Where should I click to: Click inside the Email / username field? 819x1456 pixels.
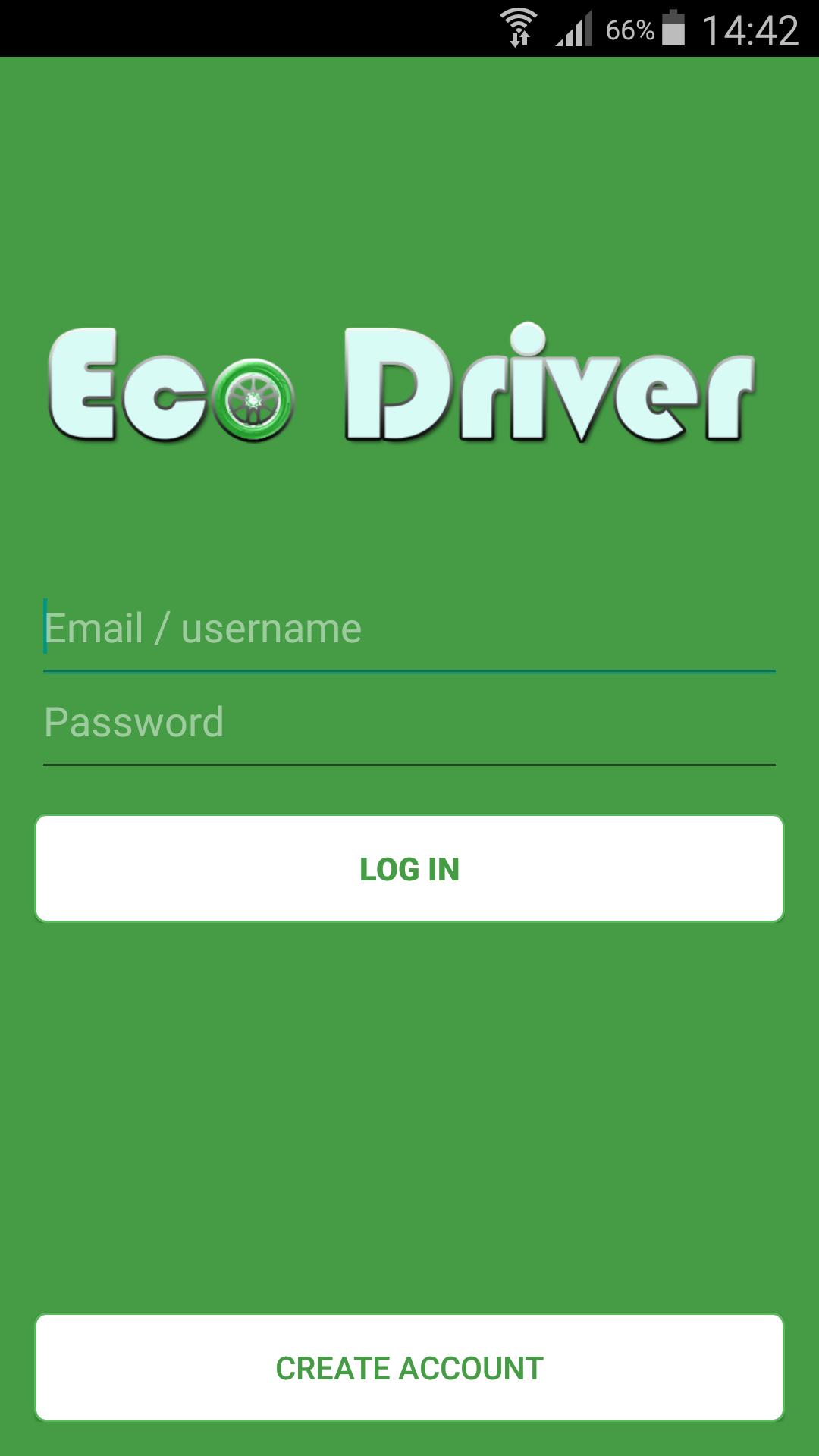pos(409,626)
